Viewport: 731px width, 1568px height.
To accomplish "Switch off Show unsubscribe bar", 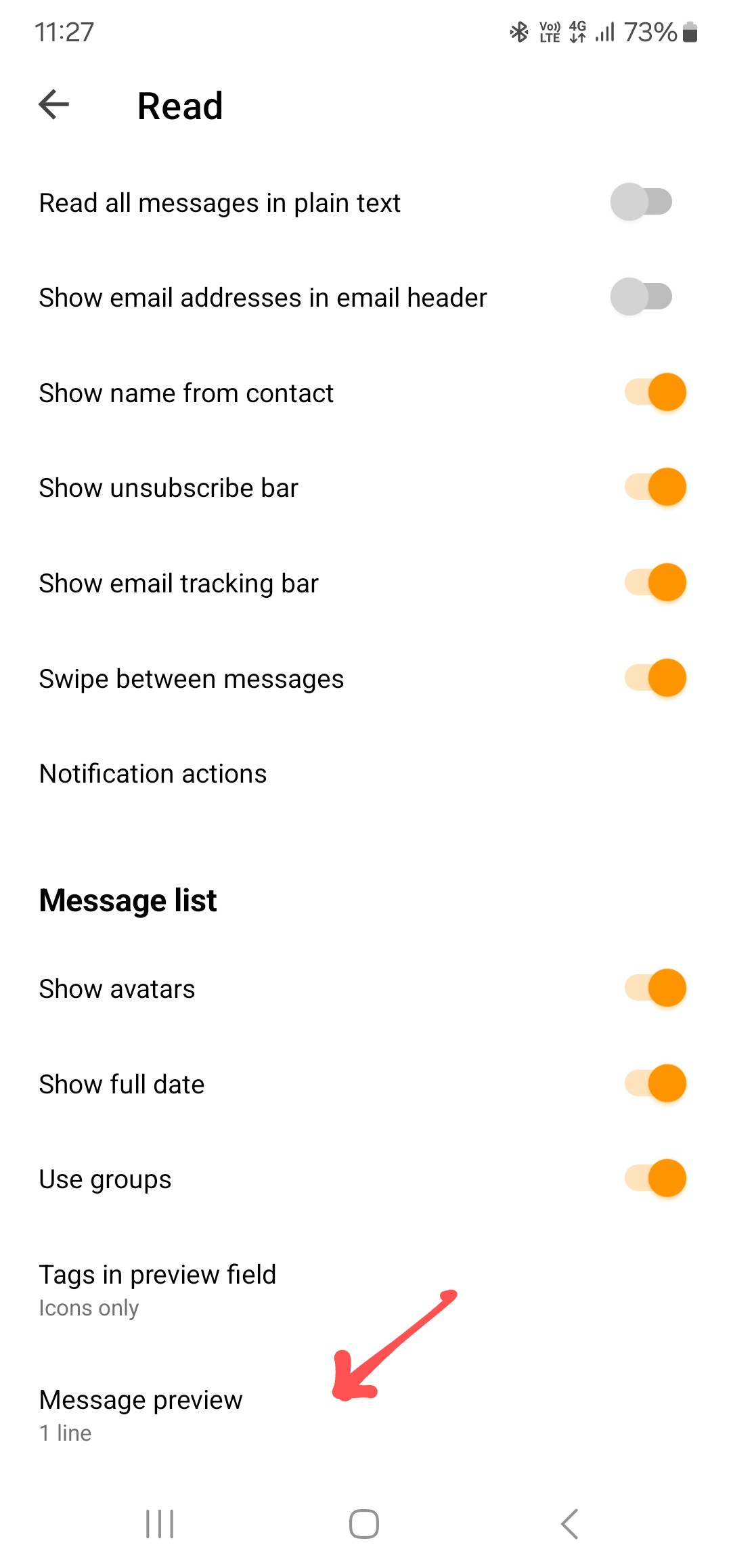I will (x=655, y=487).
